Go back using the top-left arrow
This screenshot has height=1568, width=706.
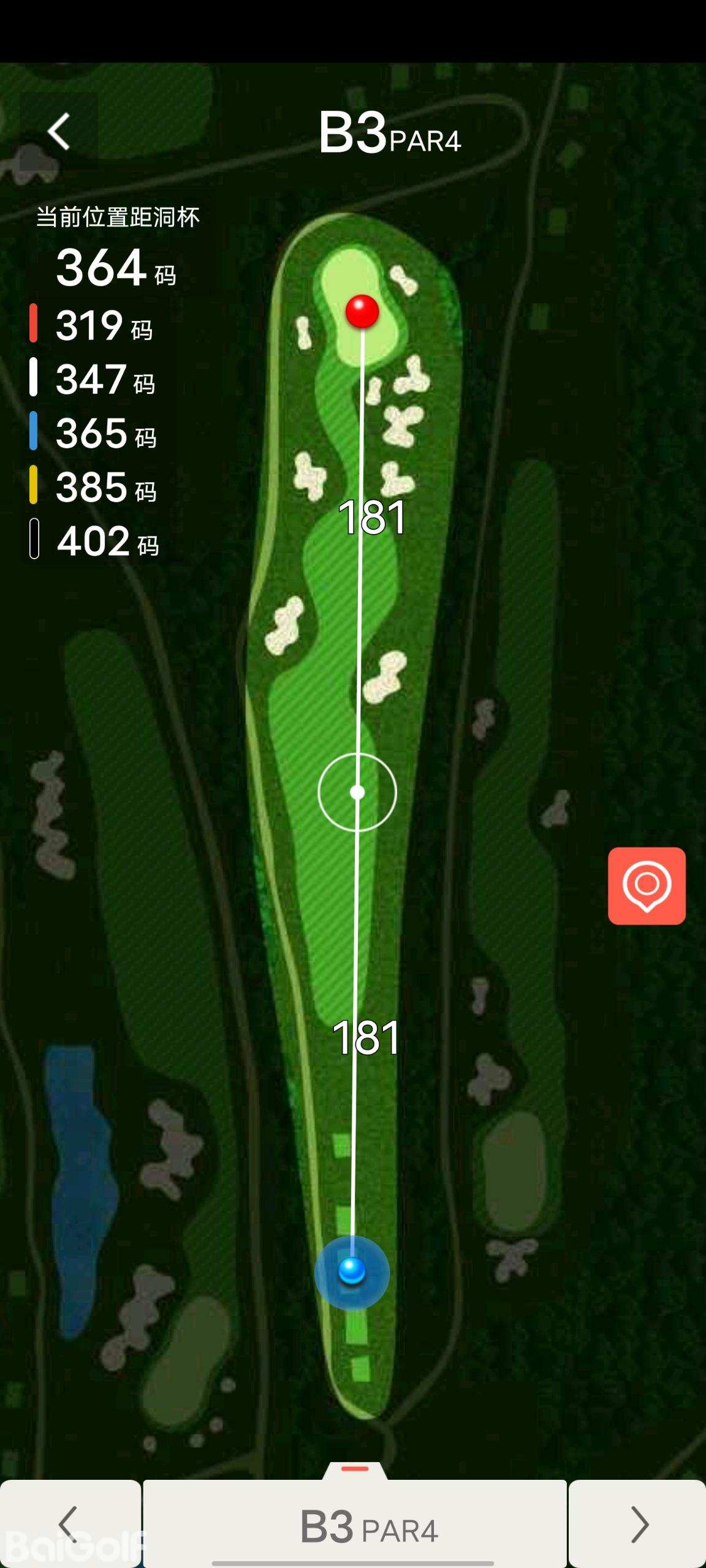pos(59,131)
